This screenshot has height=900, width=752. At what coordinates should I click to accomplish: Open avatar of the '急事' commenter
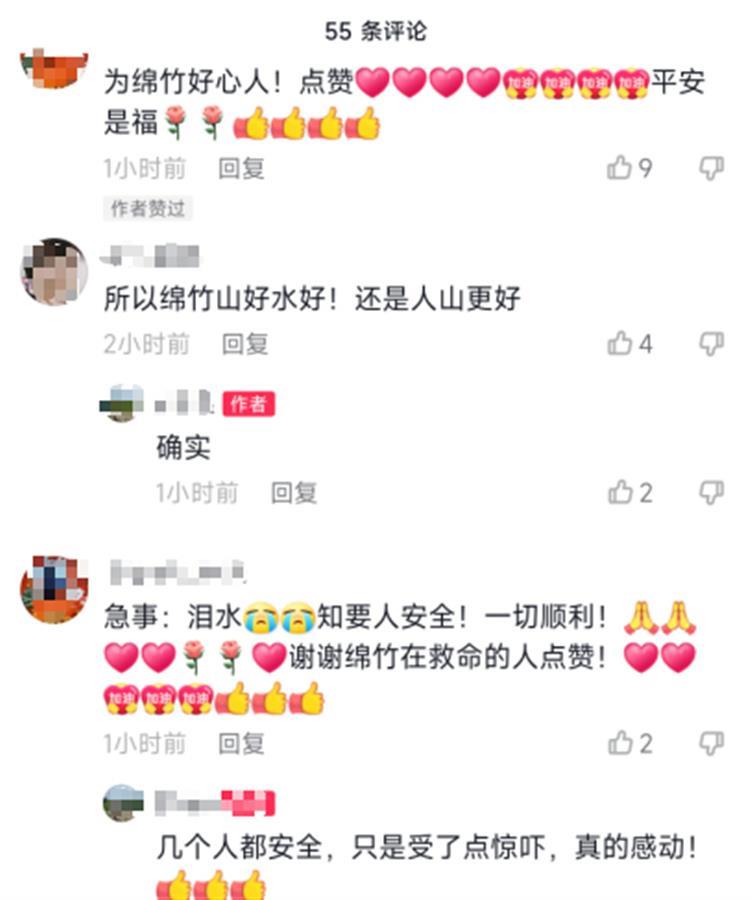point(54,589)
